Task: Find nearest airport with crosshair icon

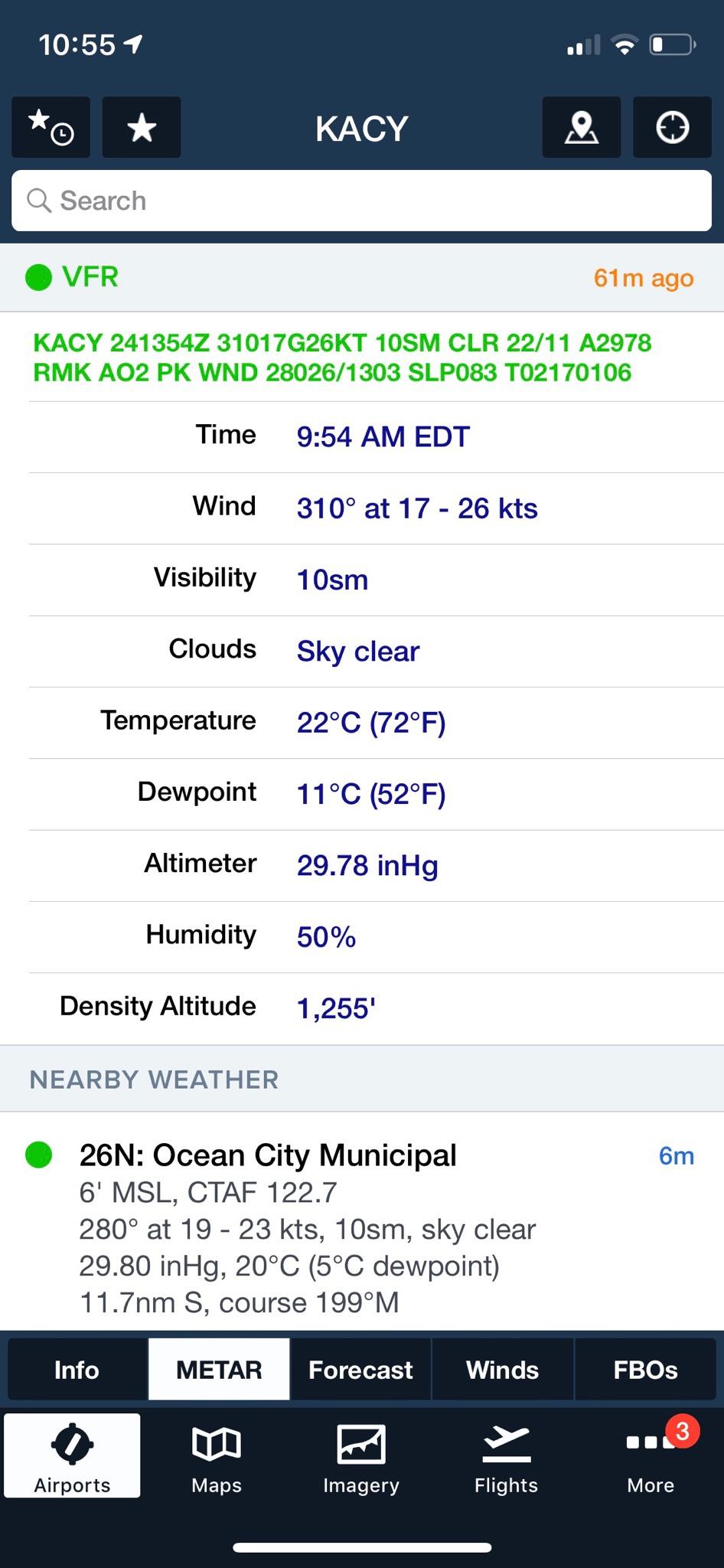Action: click(672, 127)
